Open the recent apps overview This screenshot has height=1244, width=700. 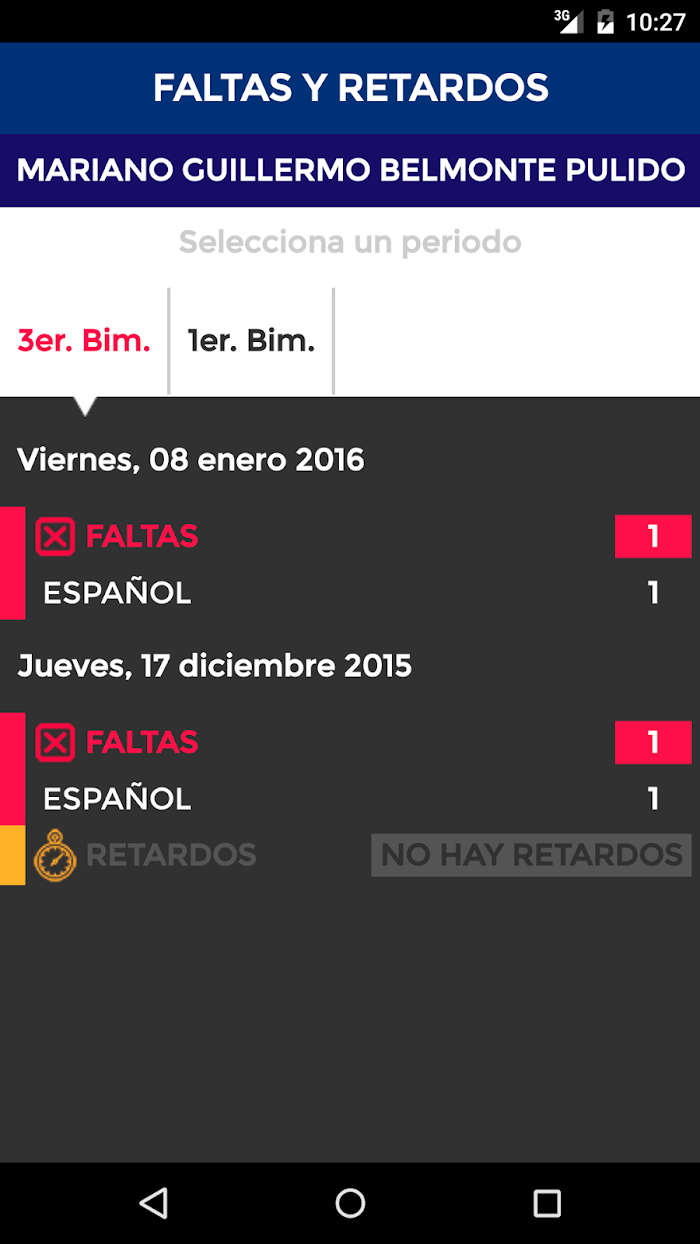point(547,1203)
